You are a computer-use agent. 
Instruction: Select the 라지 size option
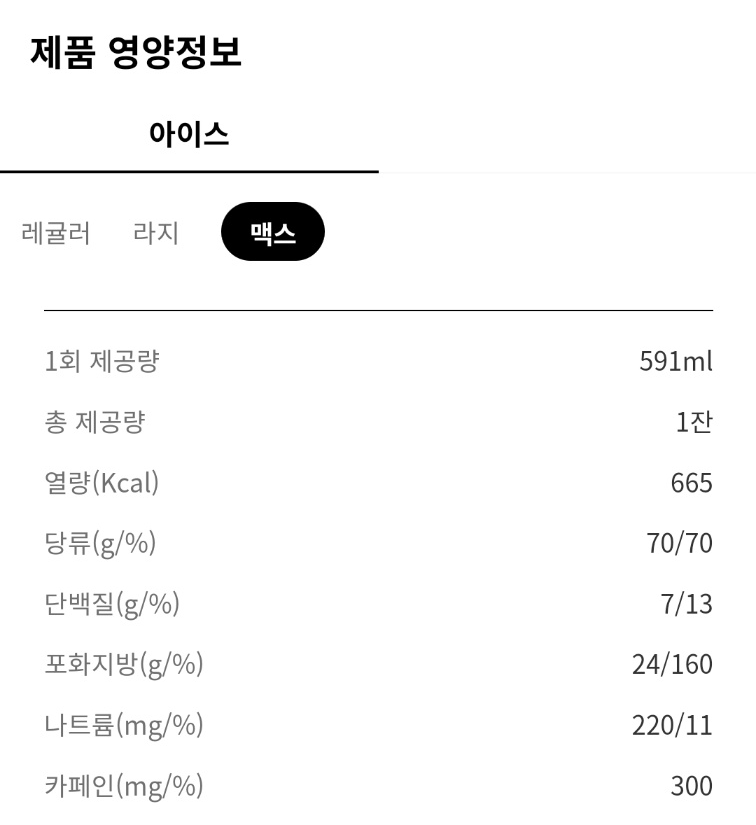pos(155,232)
